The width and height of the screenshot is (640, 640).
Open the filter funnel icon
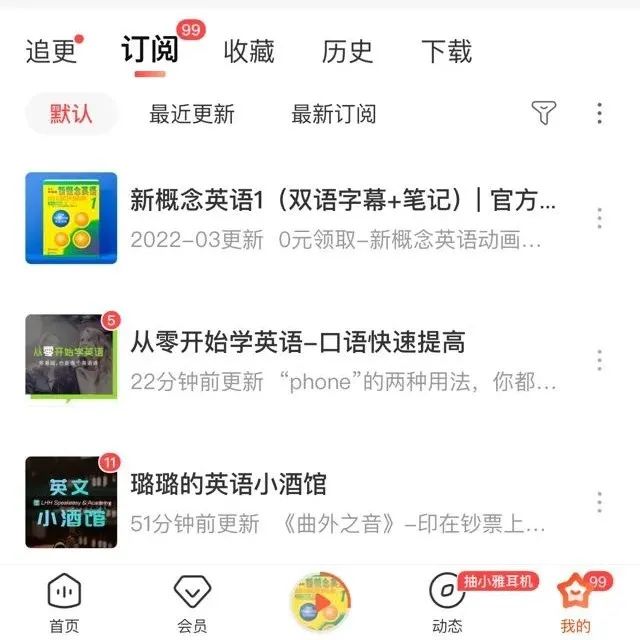click(543, 113)
